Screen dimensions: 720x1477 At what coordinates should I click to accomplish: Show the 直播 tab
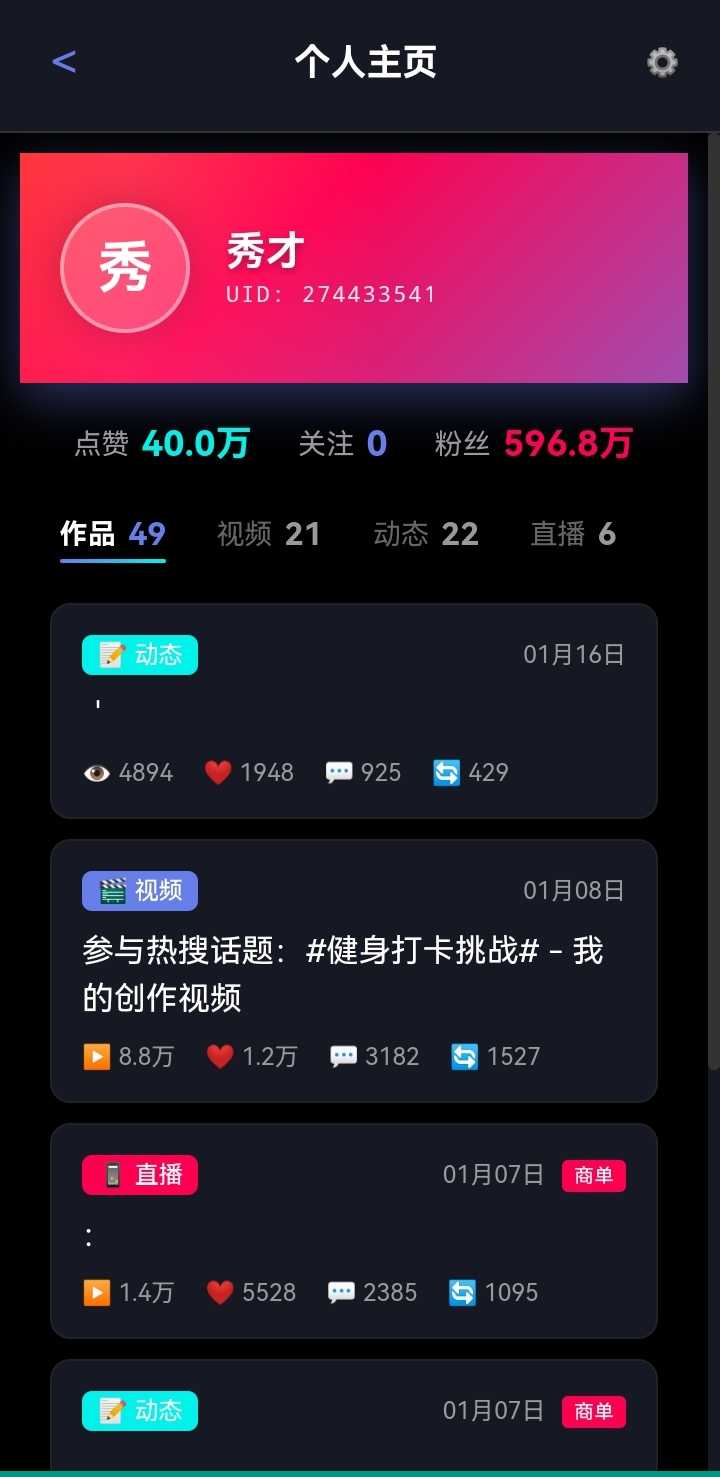pos(573,535)
